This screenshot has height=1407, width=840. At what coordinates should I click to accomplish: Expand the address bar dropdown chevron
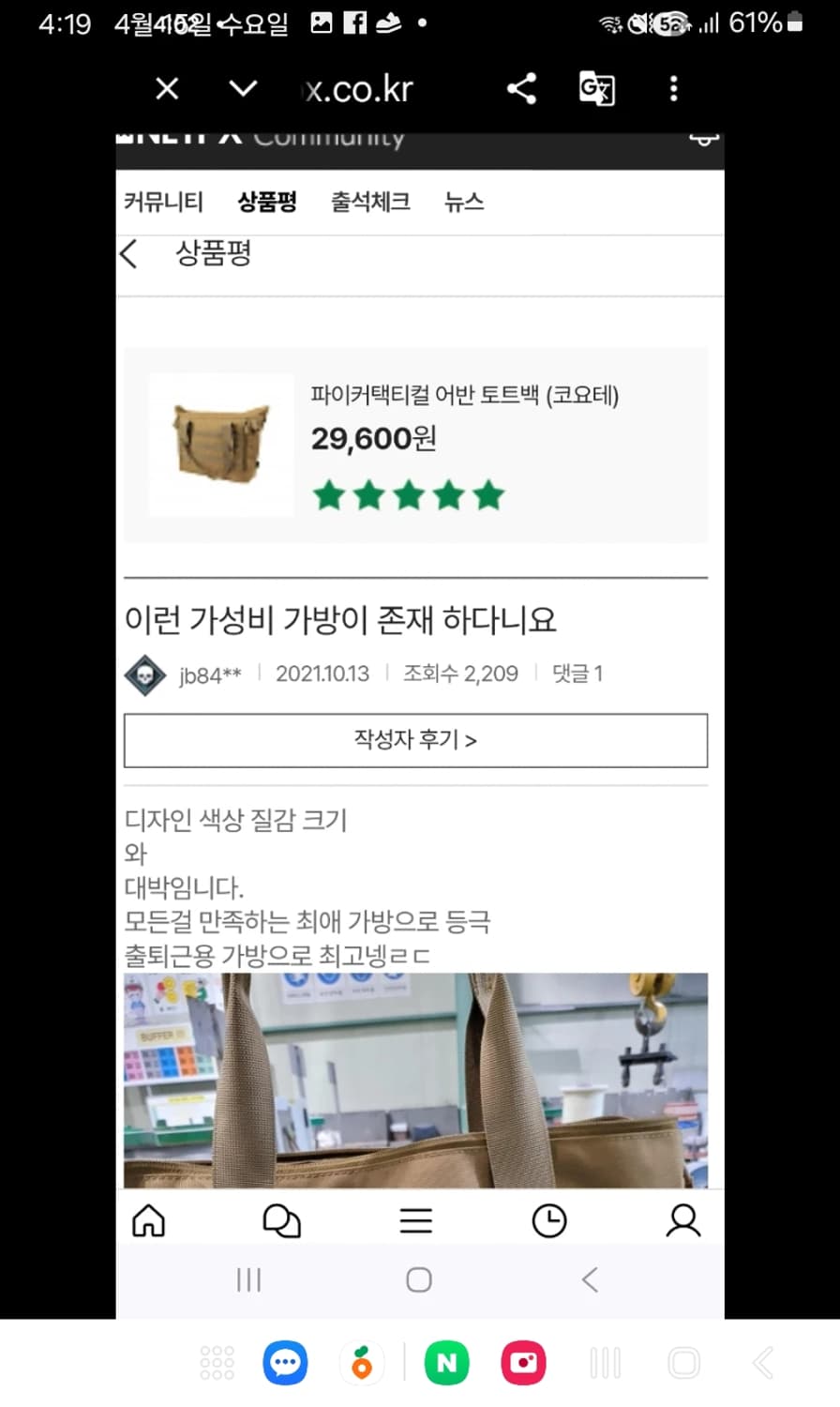click(x=242, y=88)
